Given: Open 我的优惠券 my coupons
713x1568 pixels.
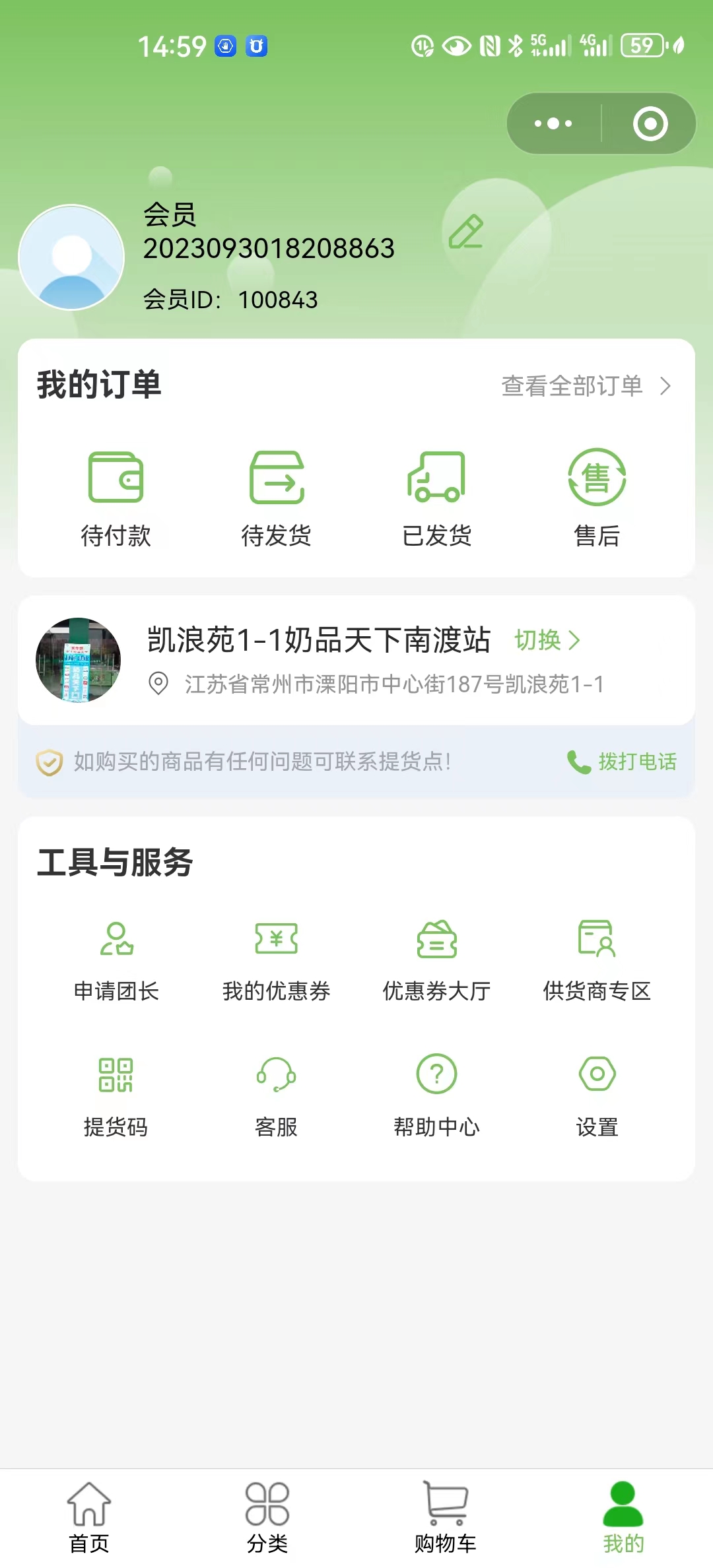Looking at the screenshot, I should [x=276, y=960].
